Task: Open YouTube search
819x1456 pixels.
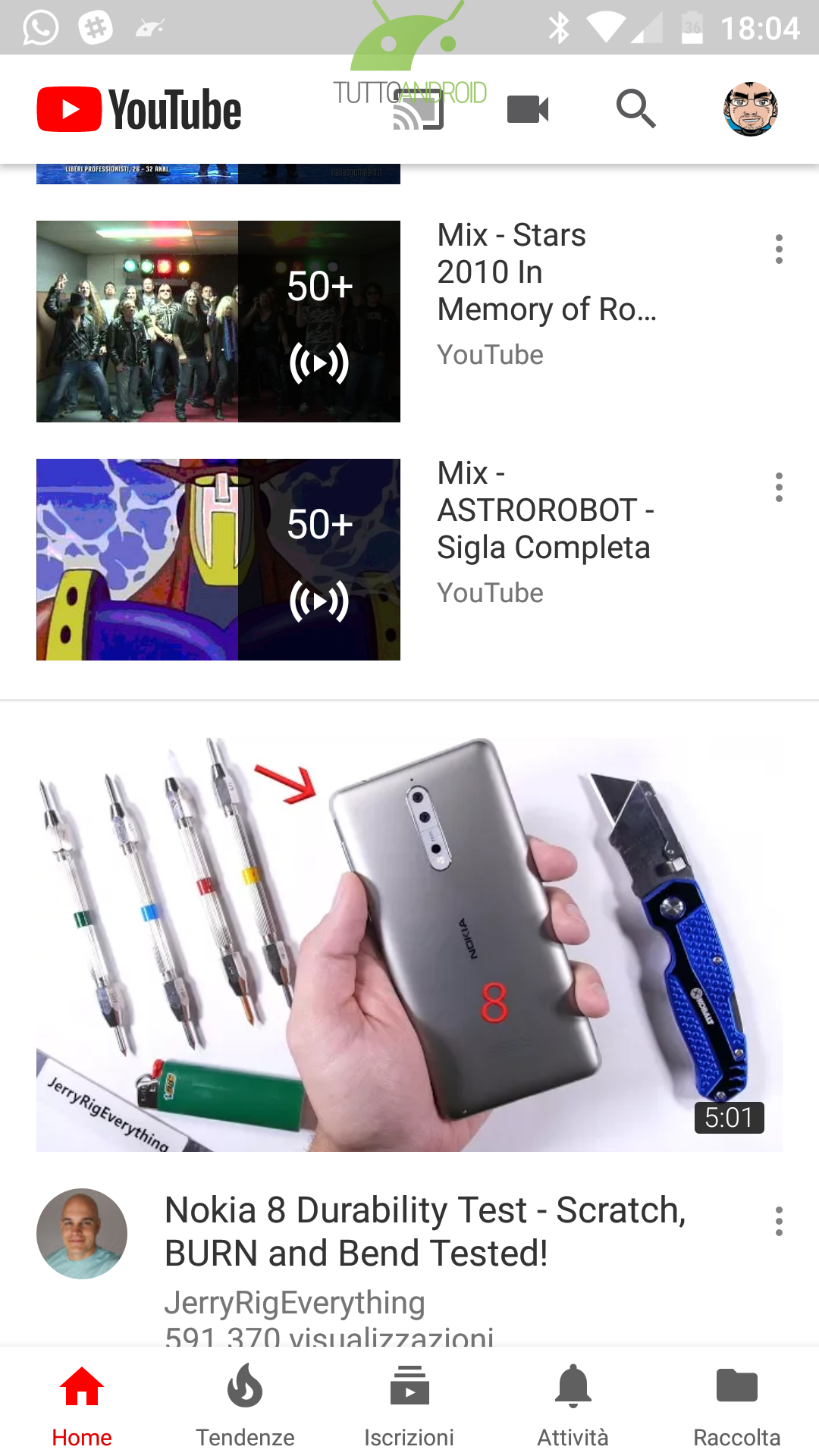Action: [635, 109]
